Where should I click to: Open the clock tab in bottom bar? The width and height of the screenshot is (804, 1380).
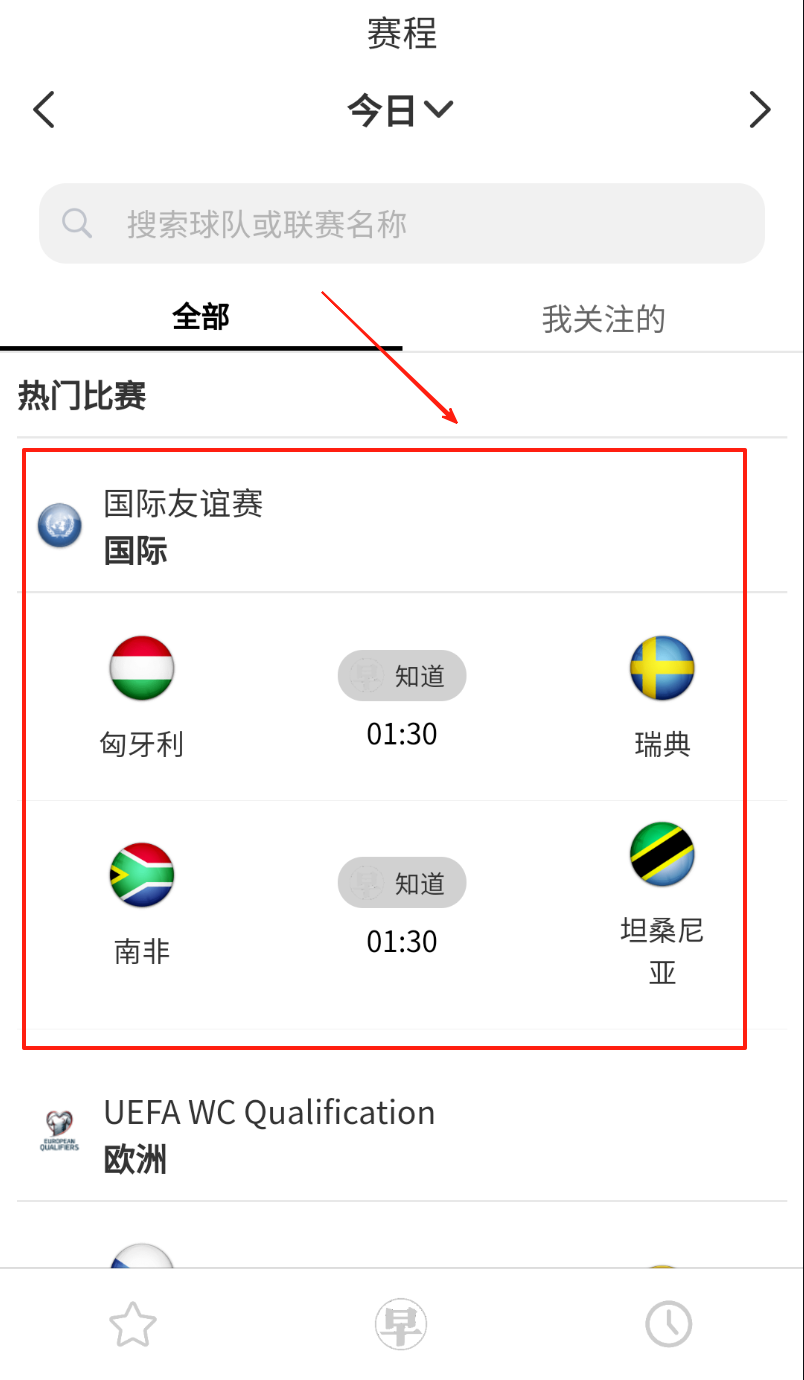(x=668, y=1326)
